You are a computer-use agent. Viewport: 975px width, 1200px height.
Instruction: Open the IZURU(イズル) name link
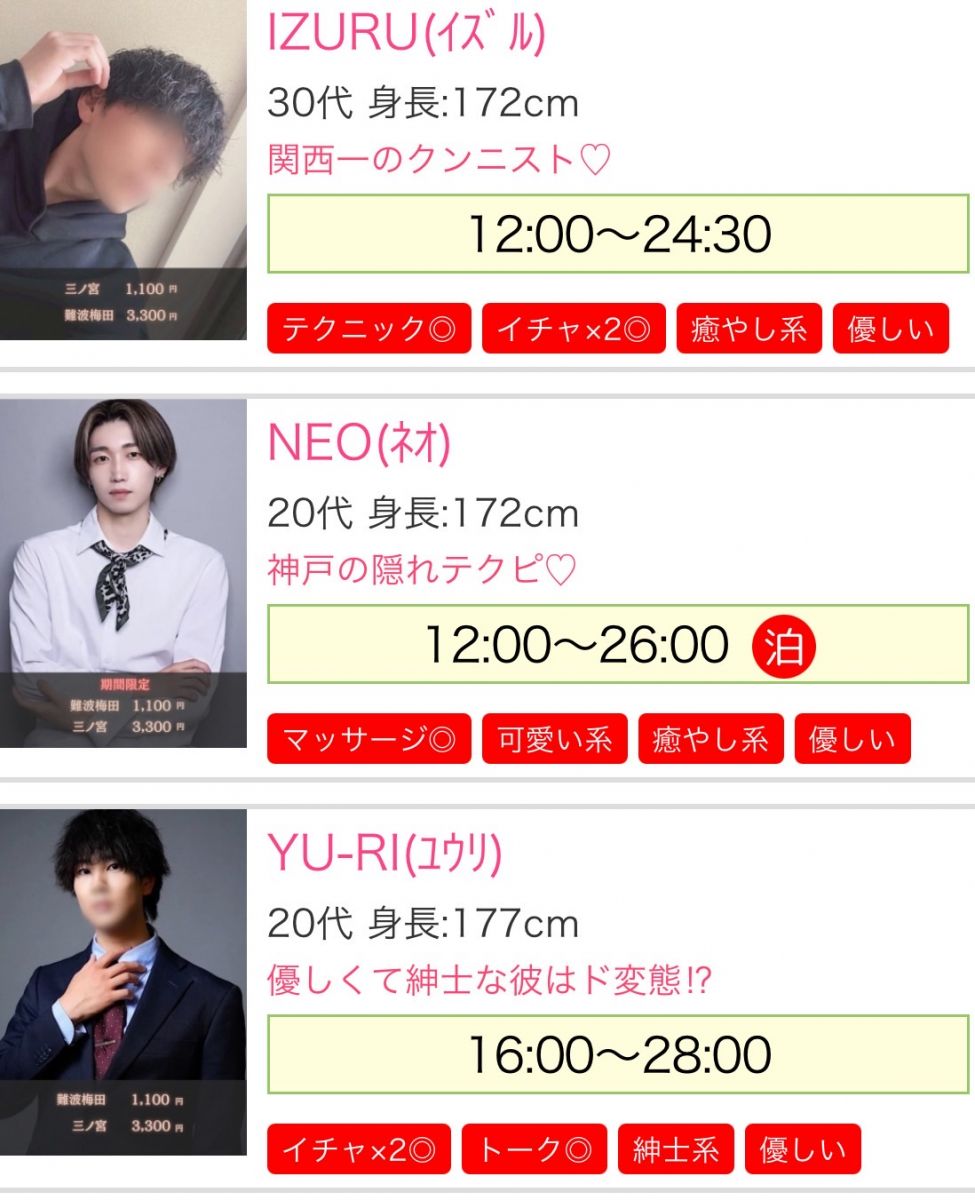pyautogui.click(x=407, y=33)
